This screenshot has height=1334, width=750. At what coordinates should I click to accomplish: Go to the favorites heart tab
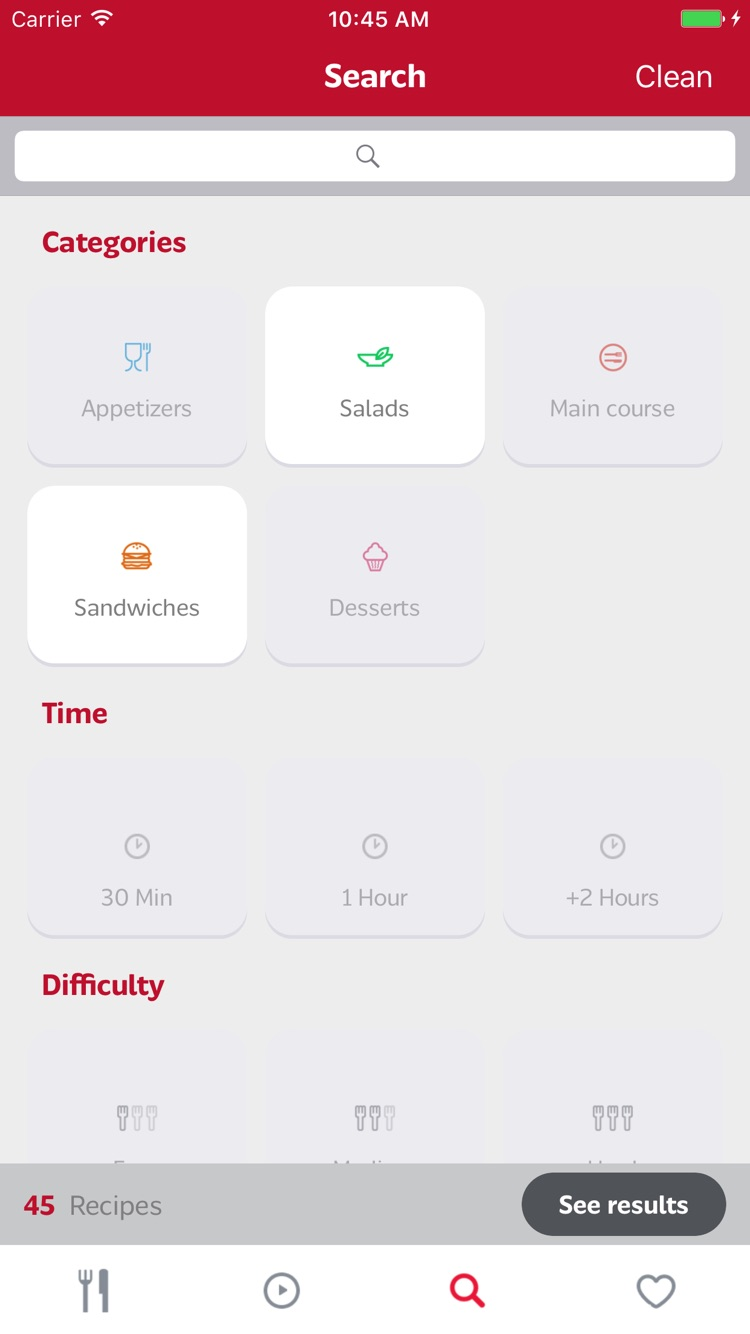656,1291
